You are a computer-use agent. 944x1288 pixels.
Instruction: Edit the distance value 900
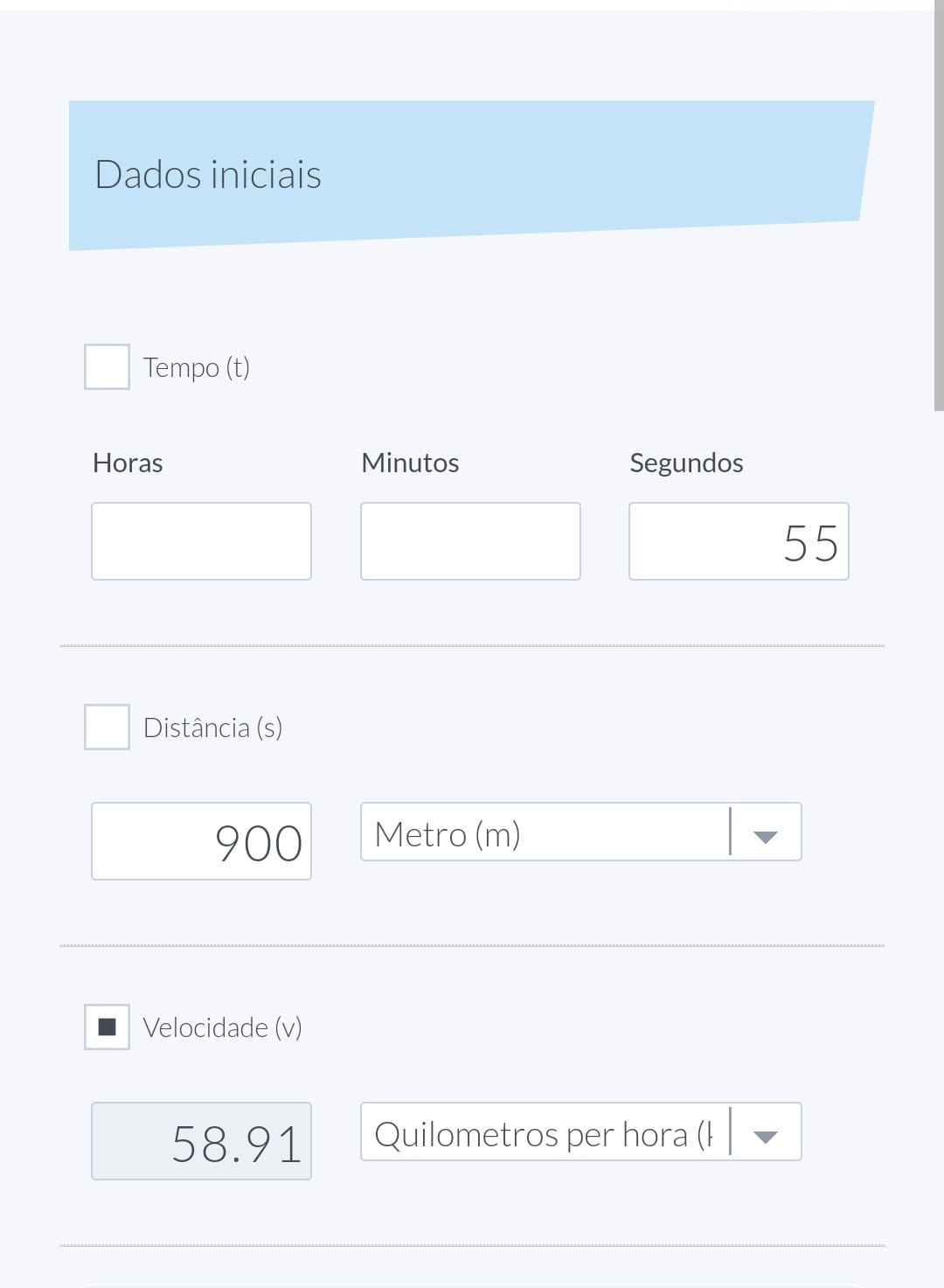(201, 841)
